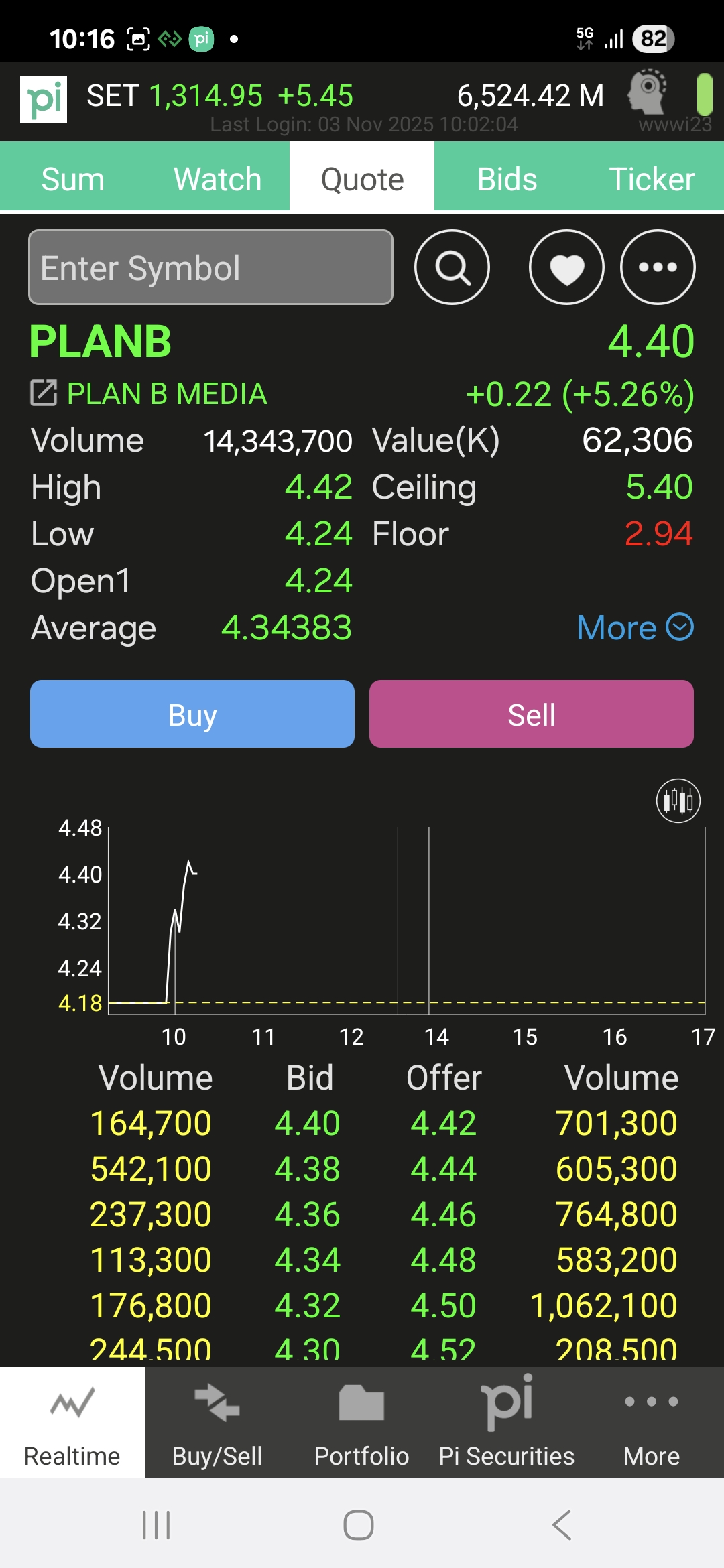Open the Buy/Sell navigation tab
The image size is (724, 1568).
coord(217,1422)
